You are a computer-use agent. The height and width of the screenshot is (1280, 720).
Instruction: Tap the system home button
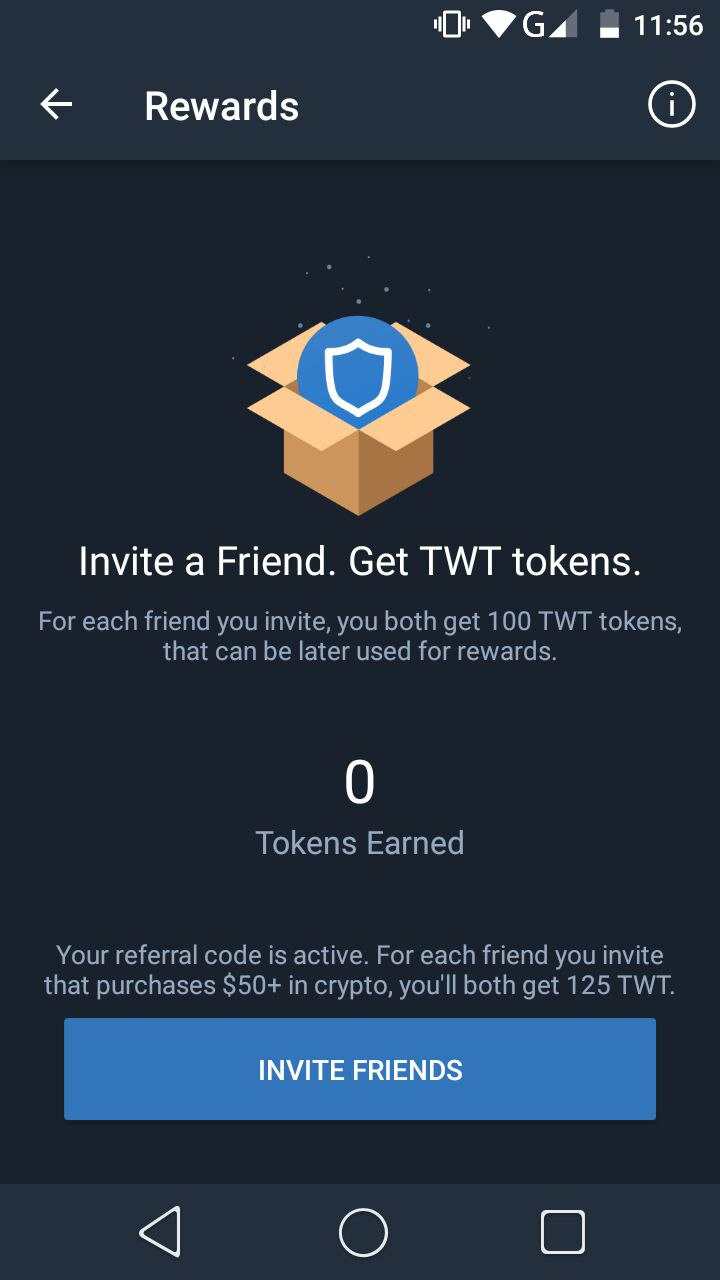(362, 1231)
